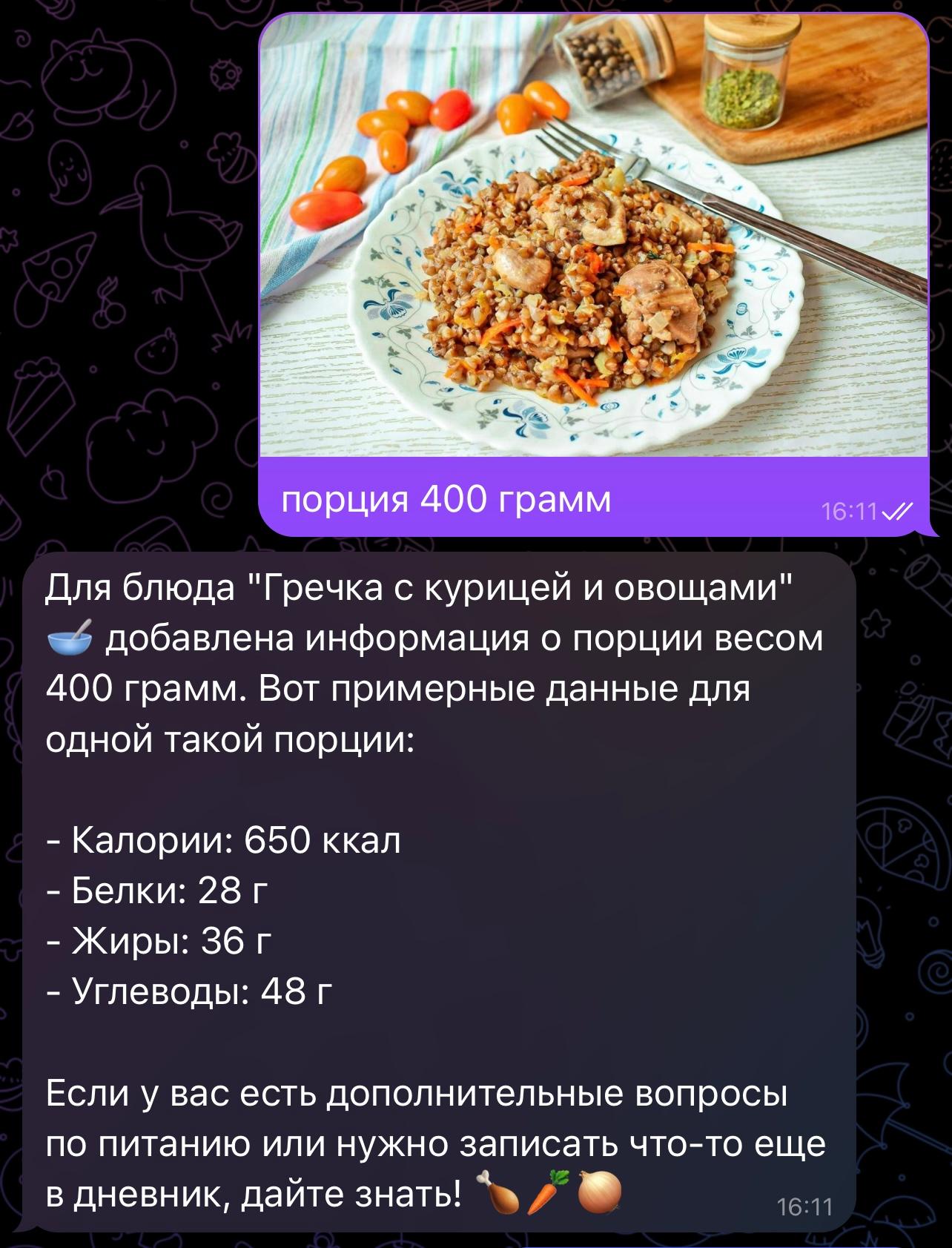Open the buckwheat dish photo message
952x1248 pixels.
pyautogui.click(x=593, y=237)
